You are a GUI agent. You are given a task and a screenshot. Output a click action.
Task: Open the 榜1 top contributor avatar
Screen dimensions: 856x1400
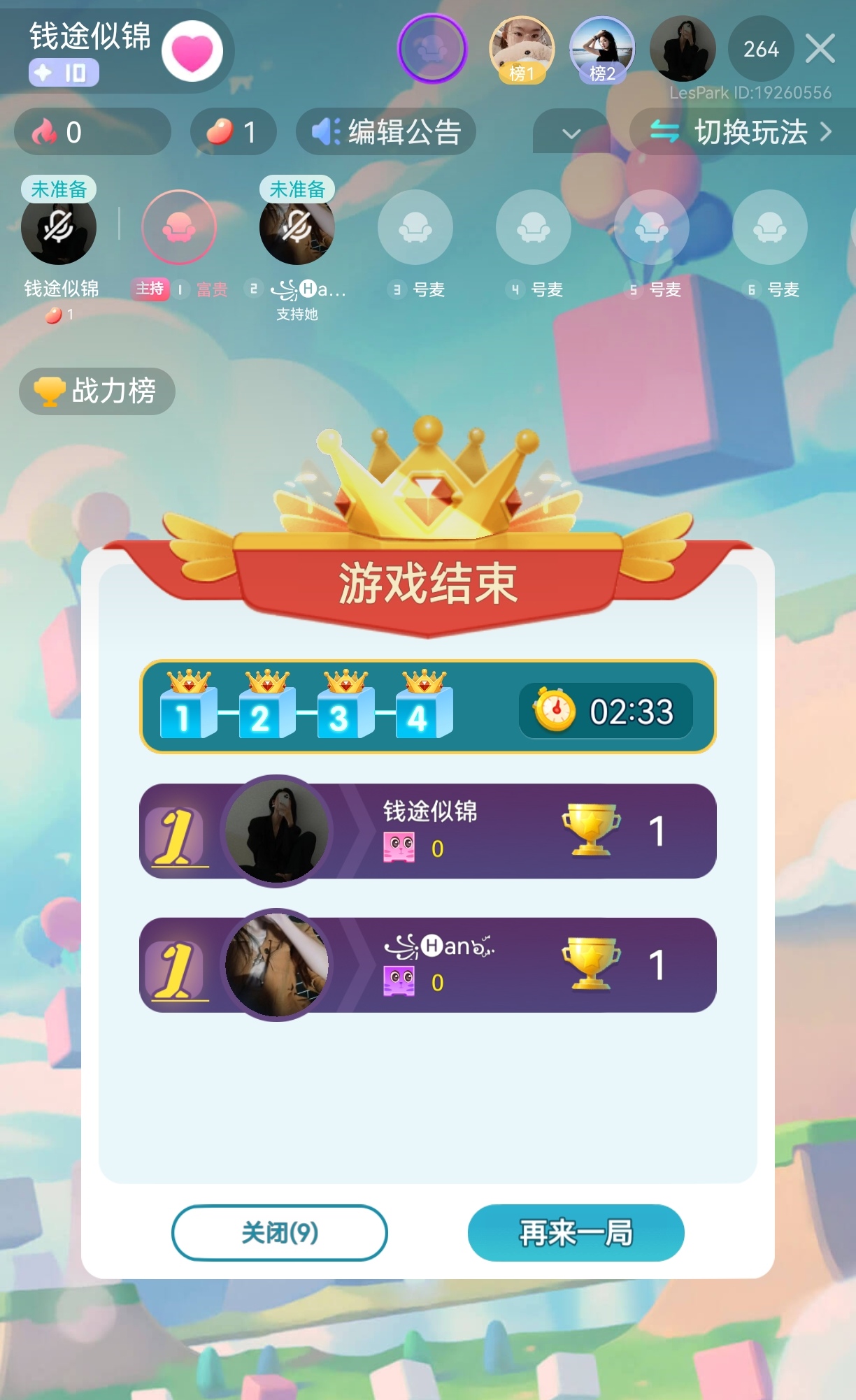click(x=522, y=49)
